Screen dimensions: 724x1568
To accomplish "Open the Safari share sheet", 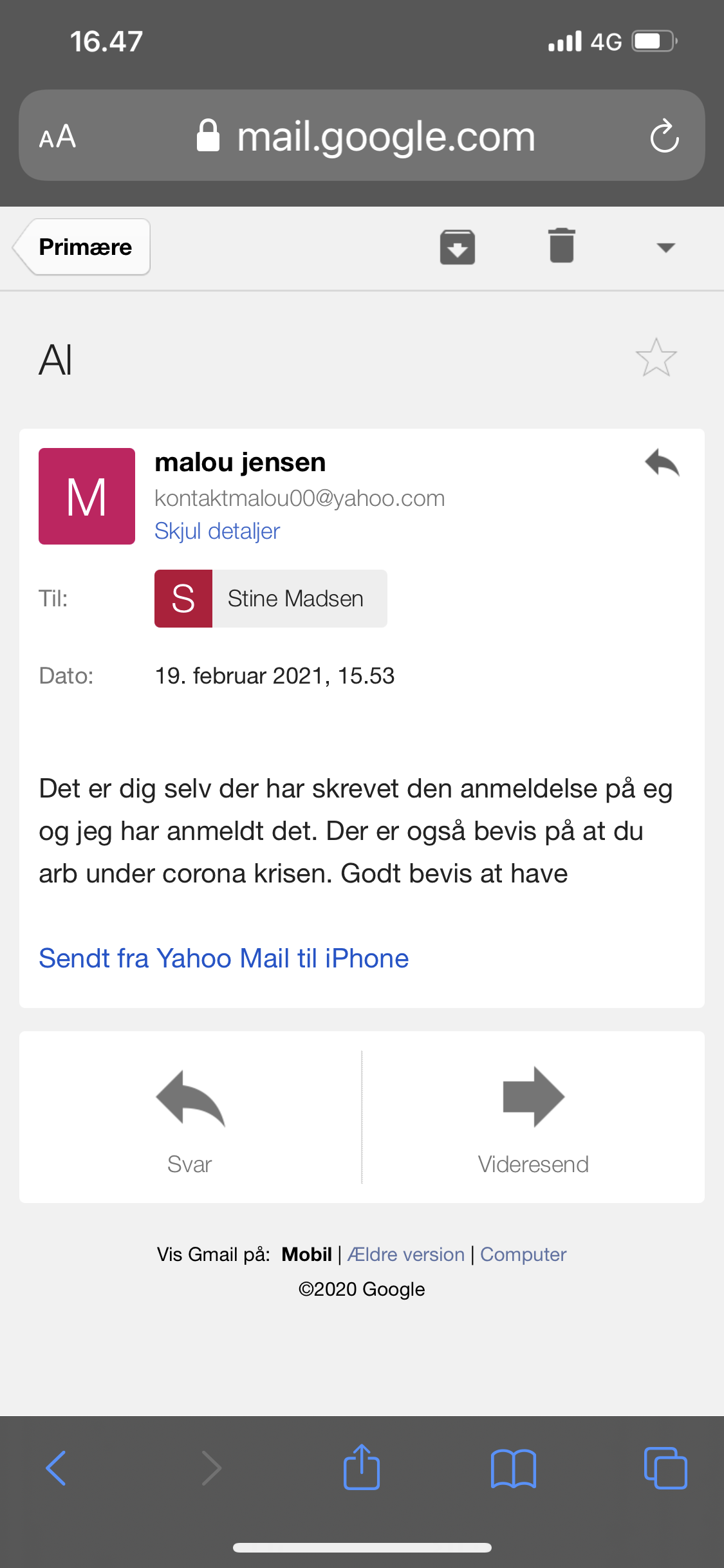I will (x=362, y=1467).
